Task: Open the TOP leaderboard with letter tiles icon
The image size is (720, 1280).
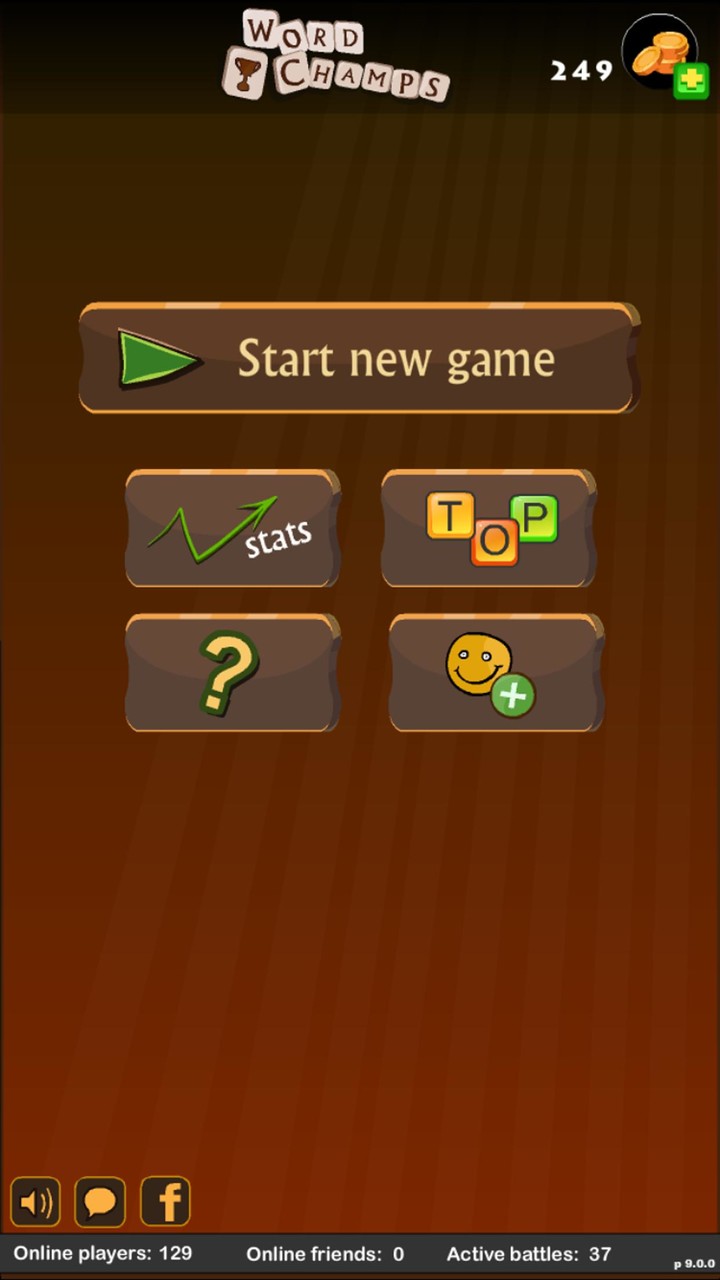Action: click(488, 527)
